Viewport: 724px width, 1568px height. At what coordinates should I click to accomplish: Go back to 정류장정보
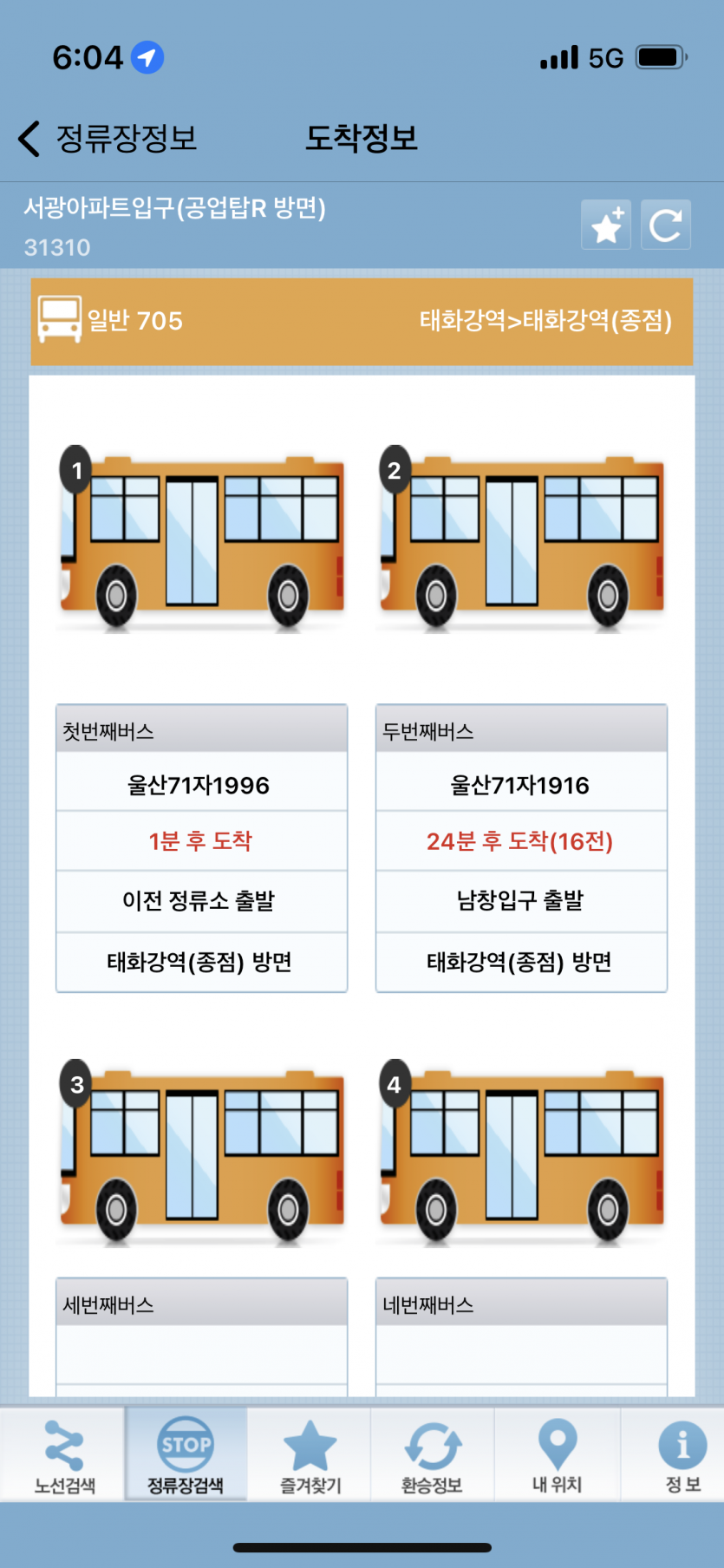tap(108, 139)
